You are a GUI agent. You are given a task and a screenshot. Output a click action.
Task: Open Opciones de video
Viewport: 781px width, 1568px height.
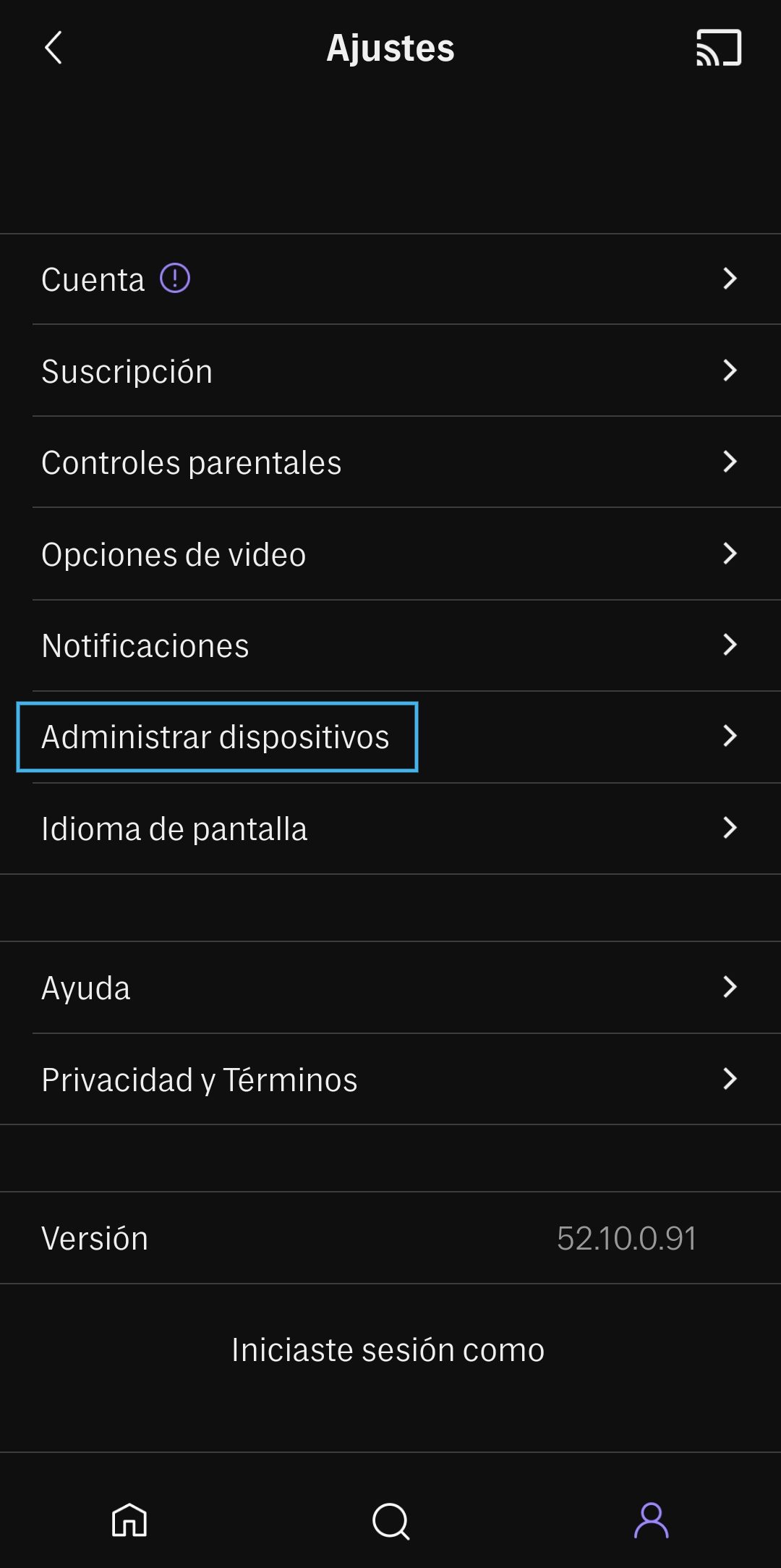coord(390,554)
